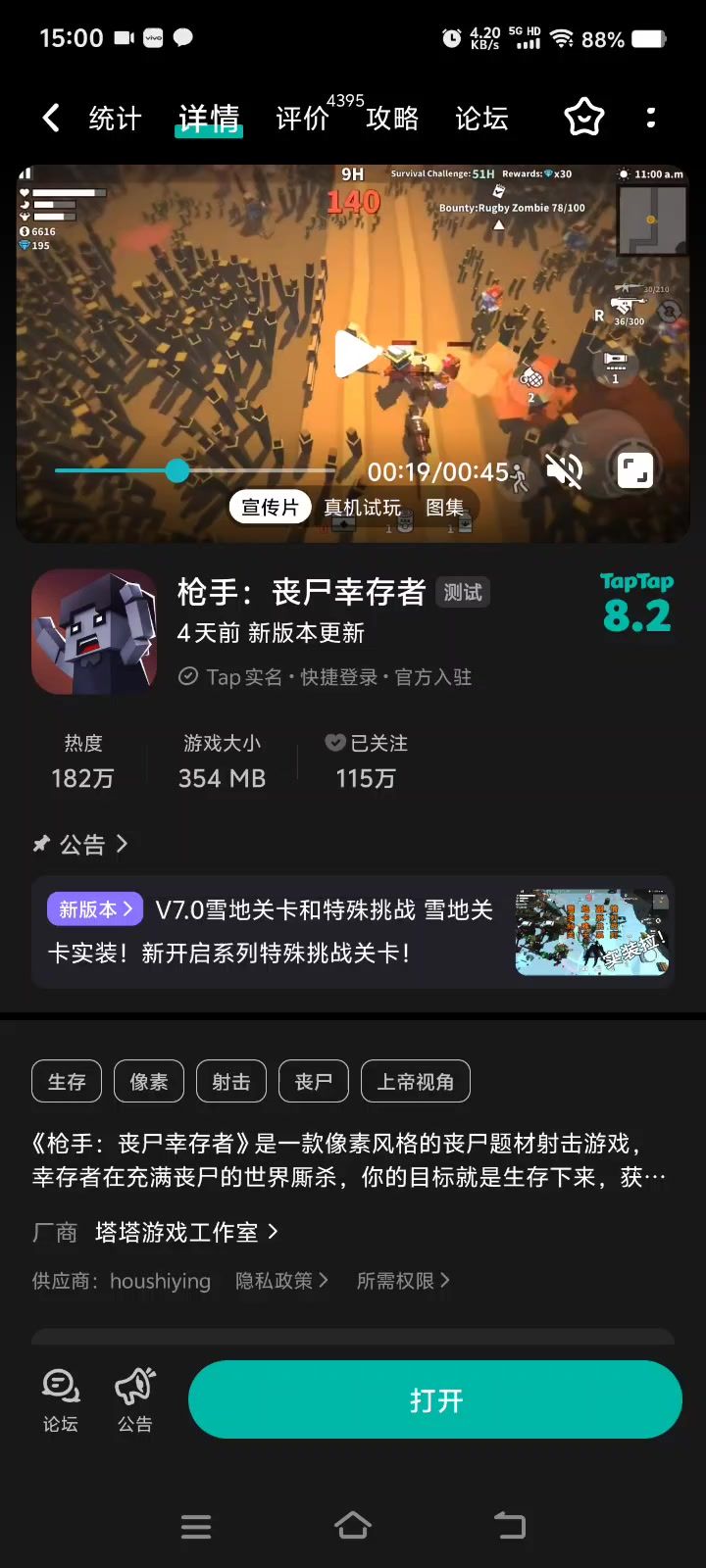706x1568 pixels.
Task: Switch to 真机试玩 media section
Action: (x=362, y=507)
